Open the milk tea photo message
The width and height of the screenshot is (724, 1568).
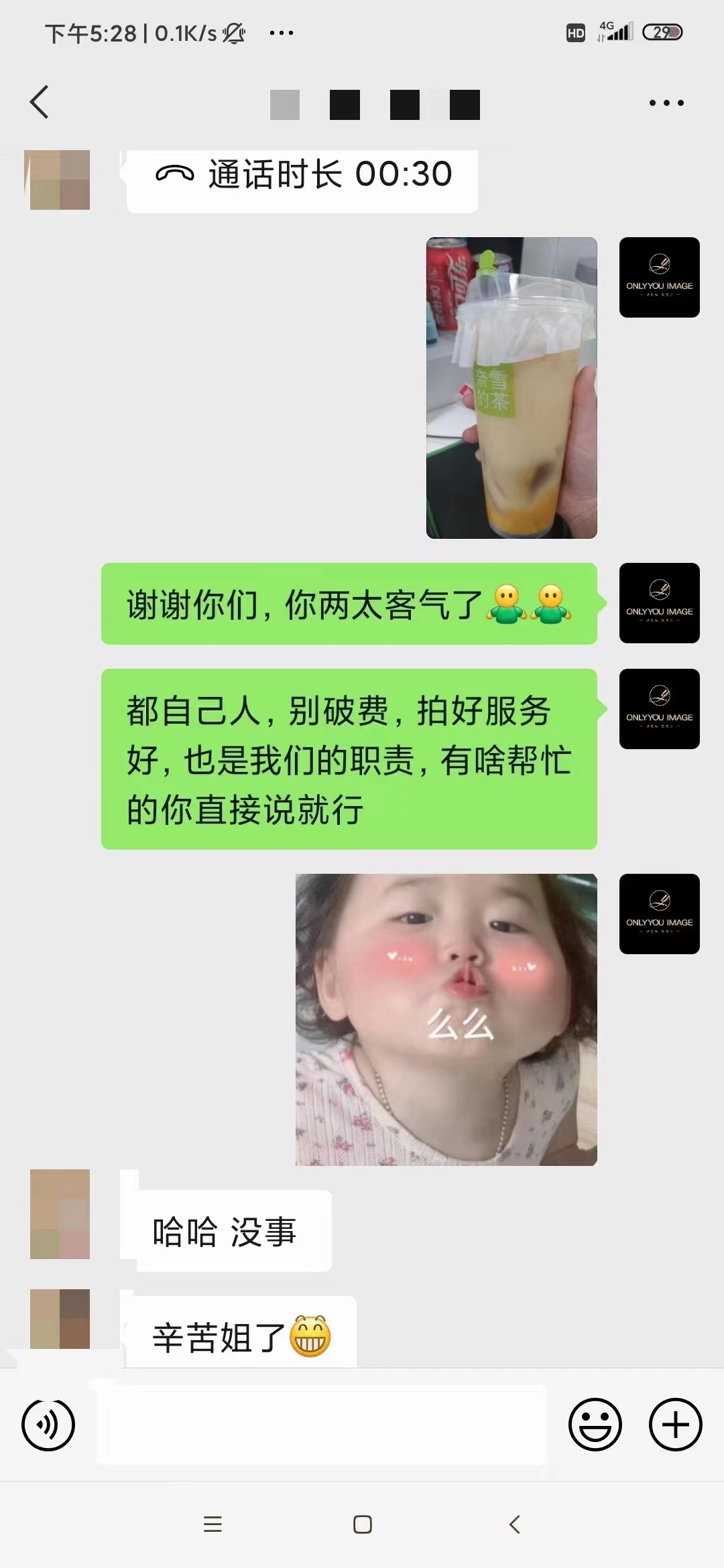pyautogui.click(x=511, y=388)
